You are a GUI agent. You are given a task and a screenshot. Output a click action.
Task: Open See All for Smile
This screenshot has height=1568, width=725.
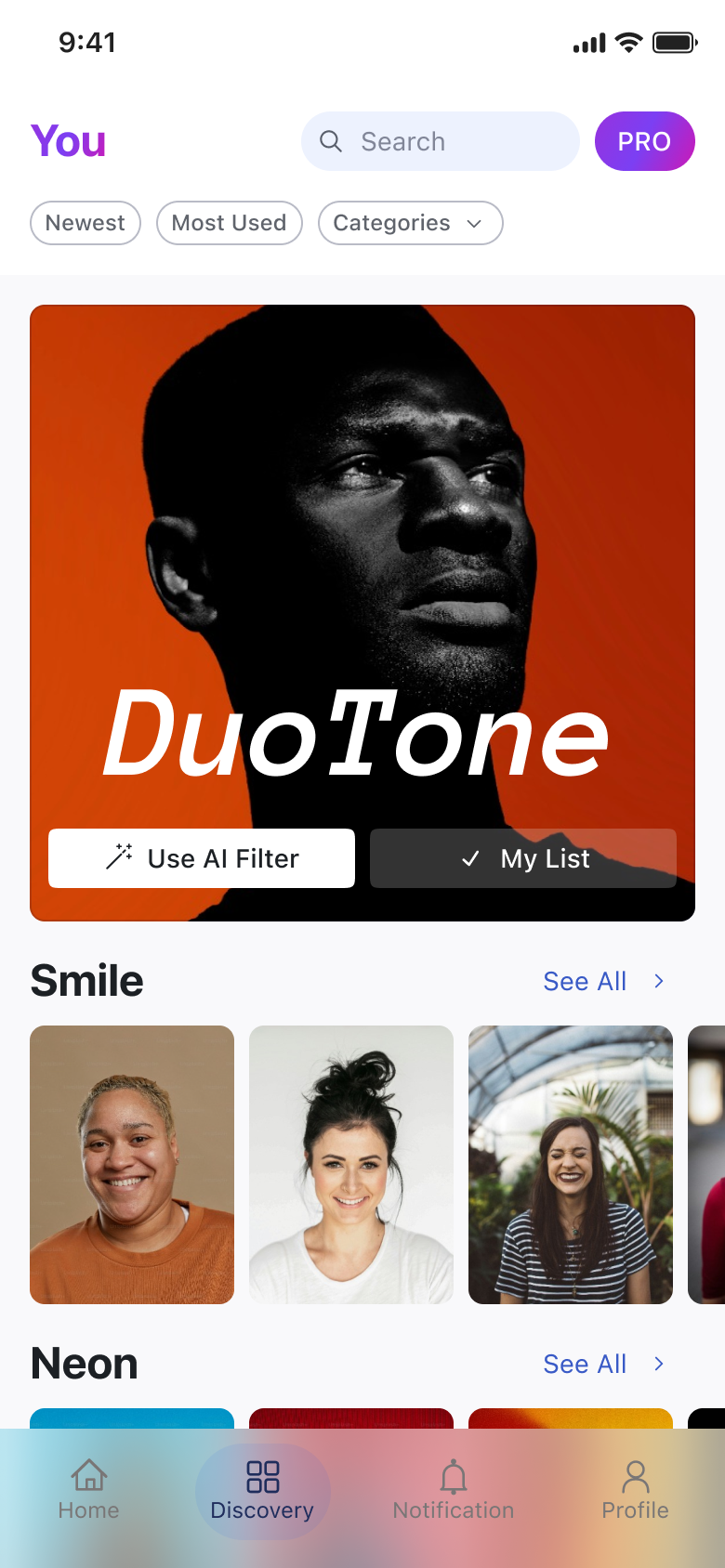click(x=603, y=981)
